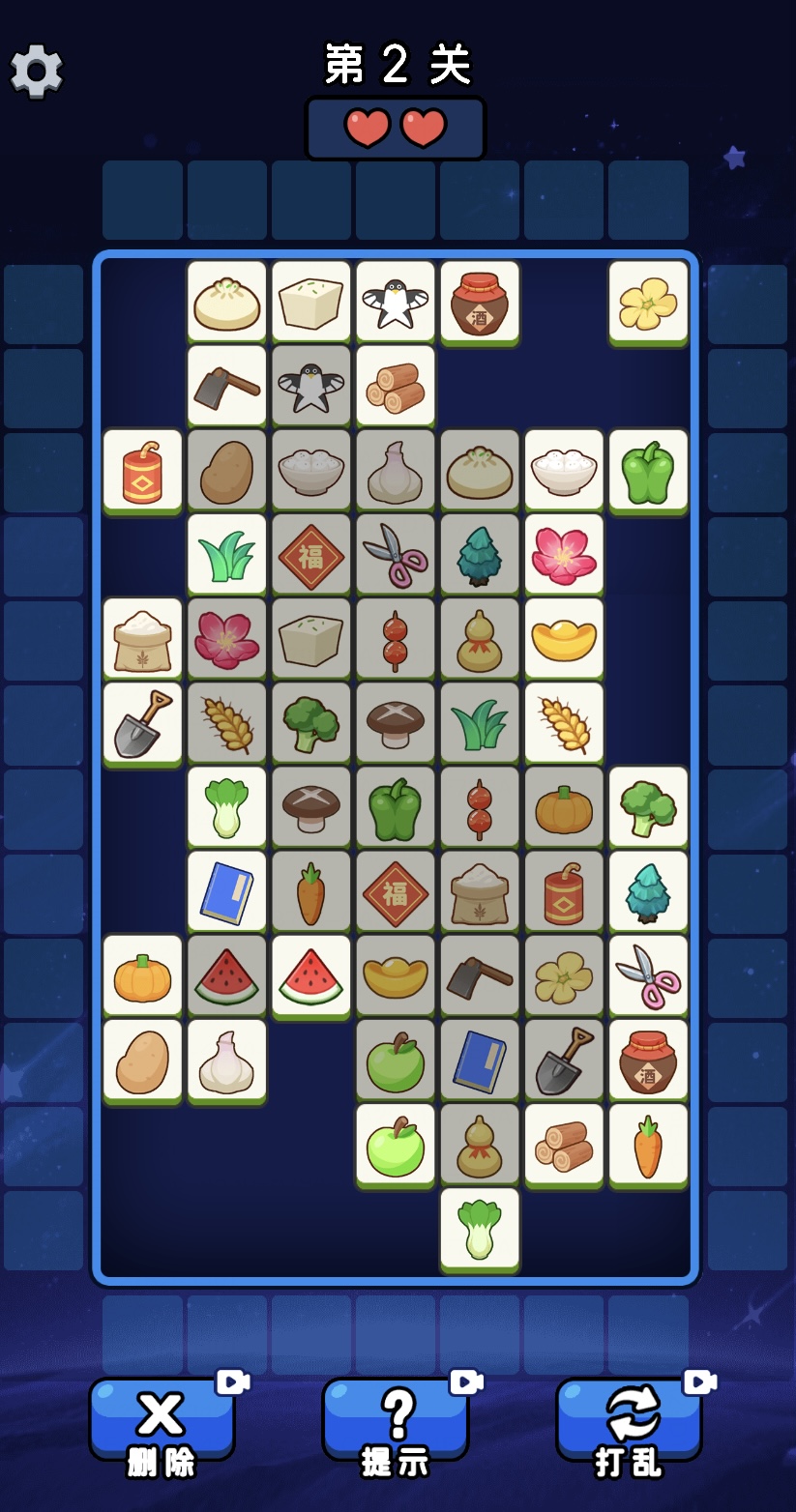Open the settings gear
Screen dimensions: 796x1512
tap(36, 70)
